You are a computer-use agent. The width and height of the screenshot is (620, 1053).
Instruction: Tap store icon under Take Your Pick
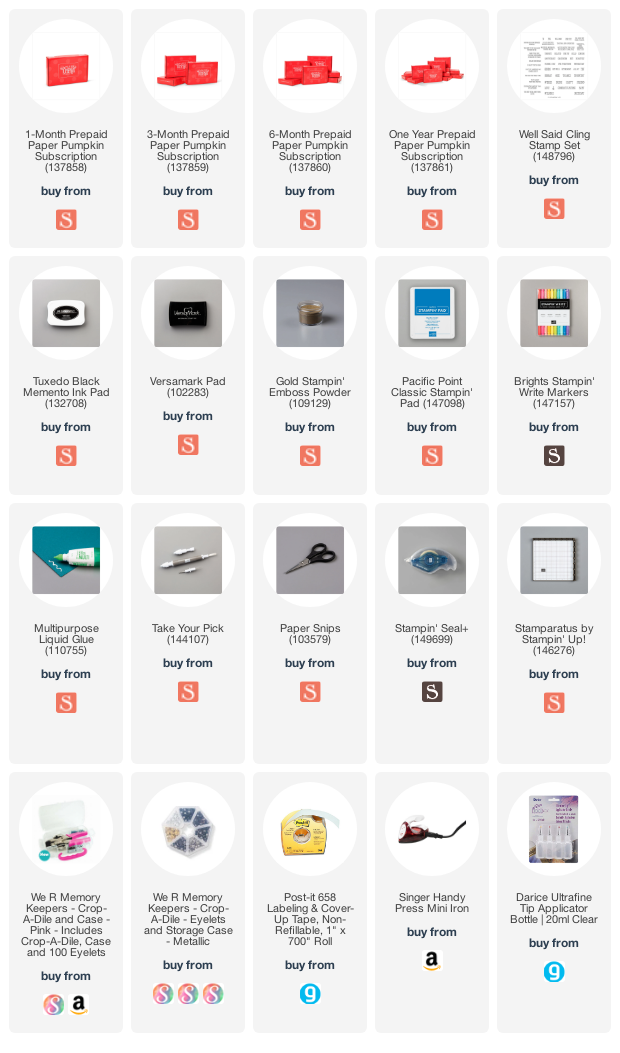(x=188, y=692)
